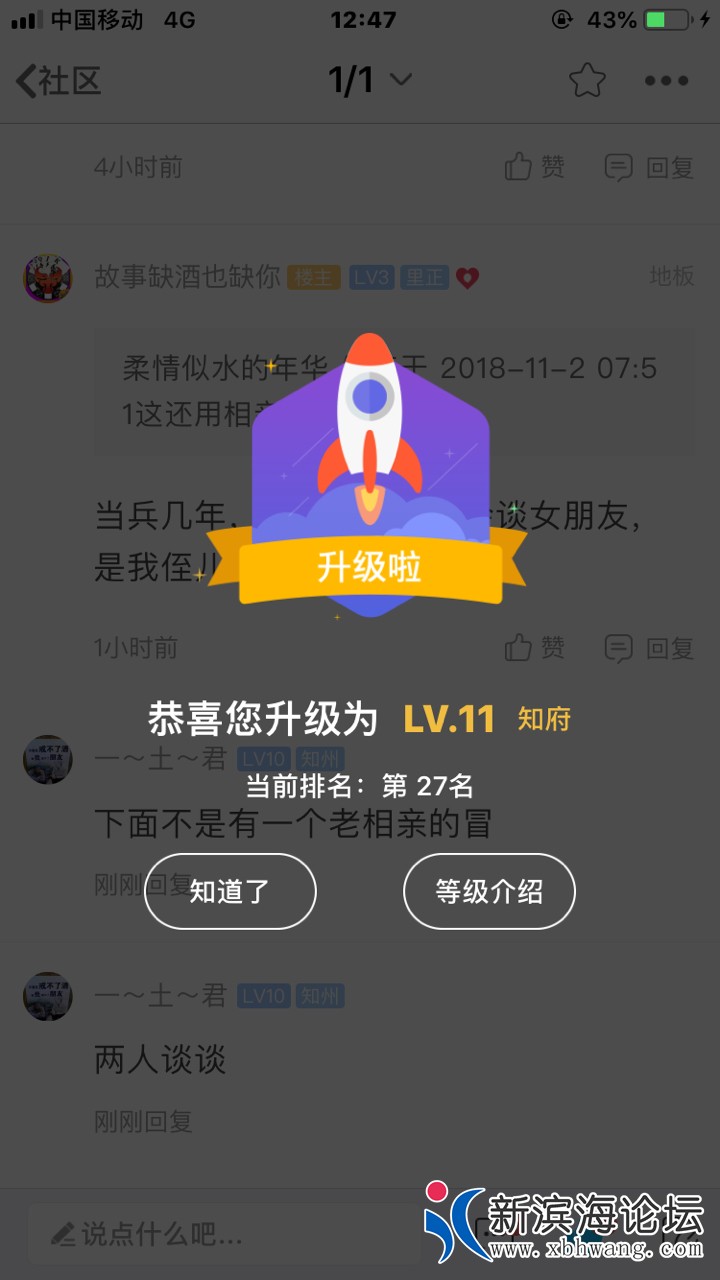Viewport: 720px width, 1280px height.
Task: Open the three-dot overflow menu
Action: tap(666, 81)
